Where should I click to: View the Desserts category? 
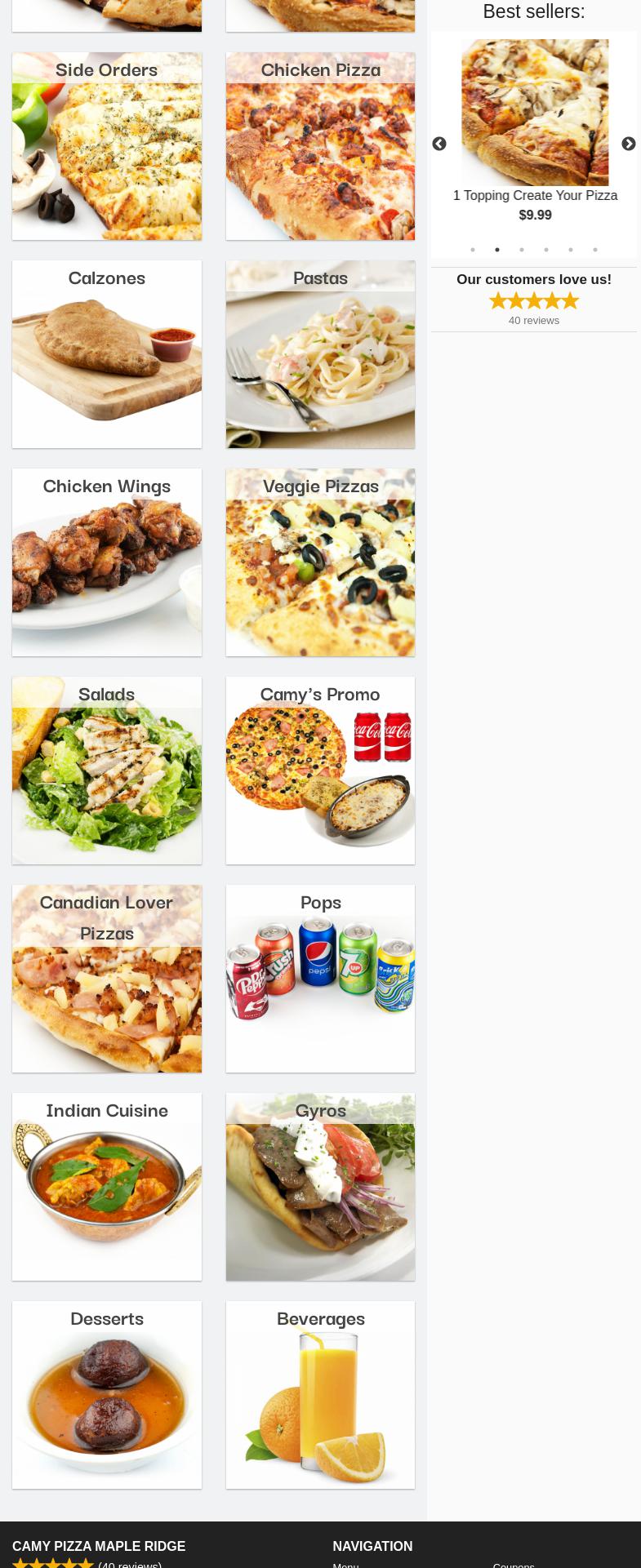pos(106,1396)
